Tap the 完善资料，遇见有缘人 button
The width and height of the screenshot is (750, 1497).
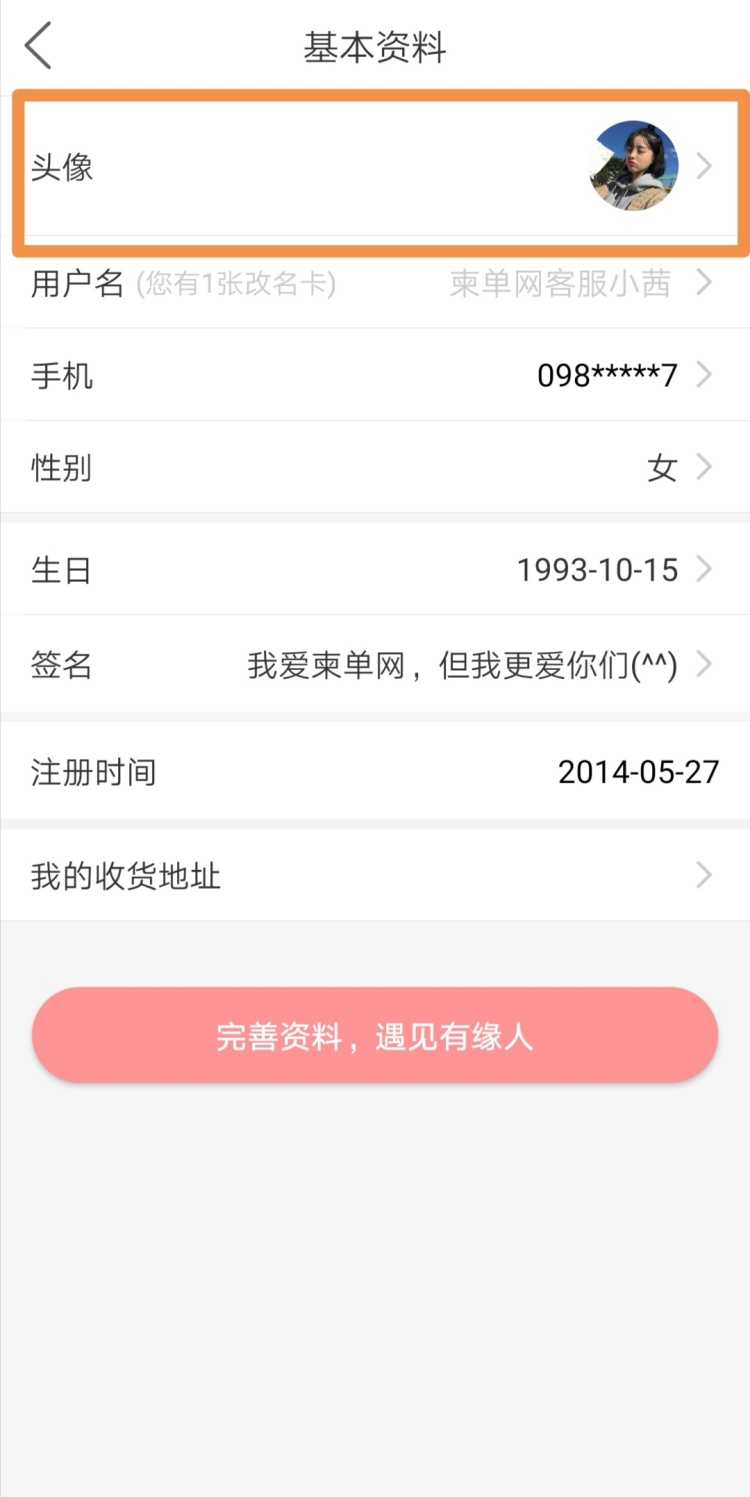coord(375,1036)
